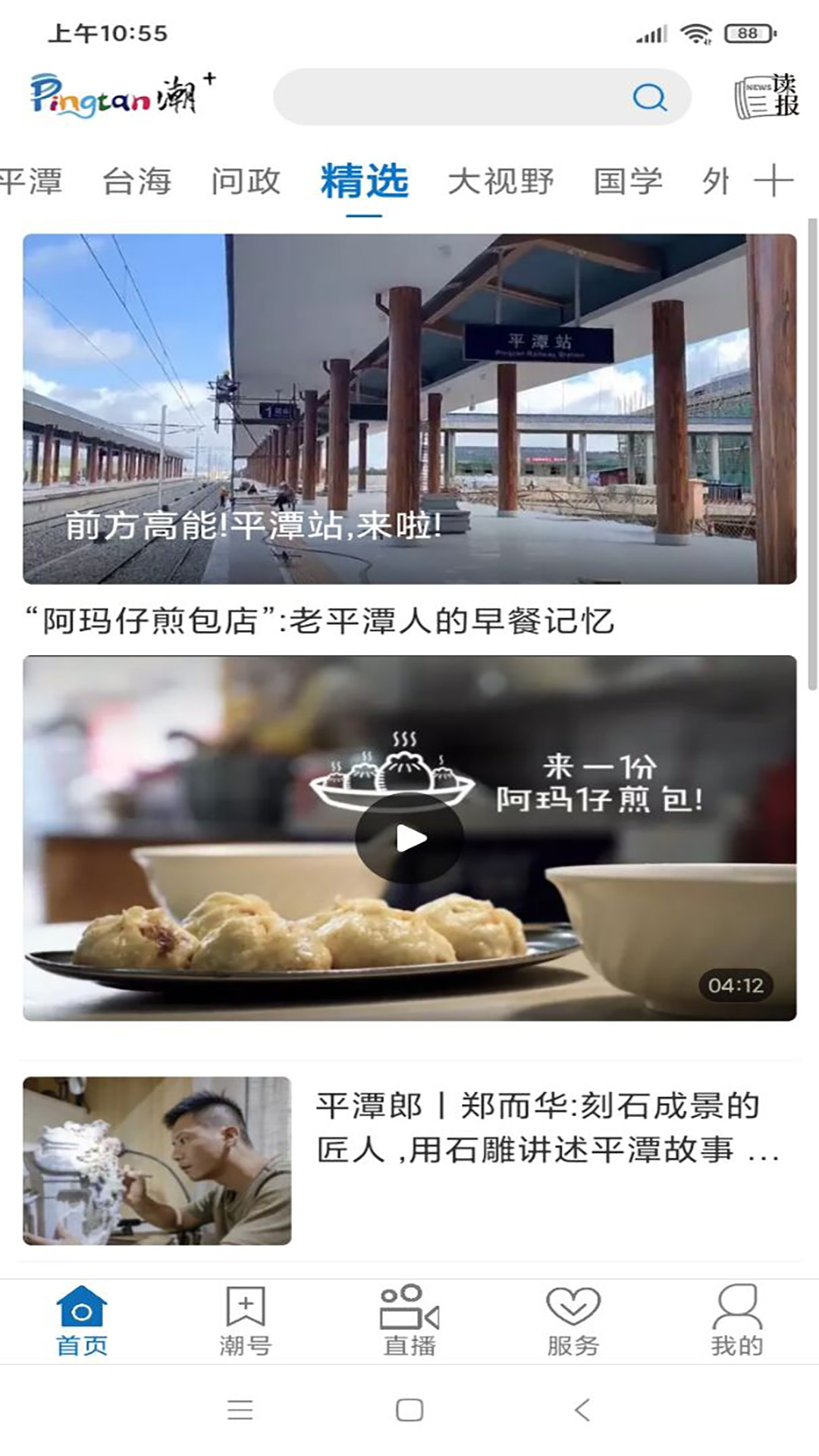
Task: Switch to the 台海 tab
Action: [136, 180]
